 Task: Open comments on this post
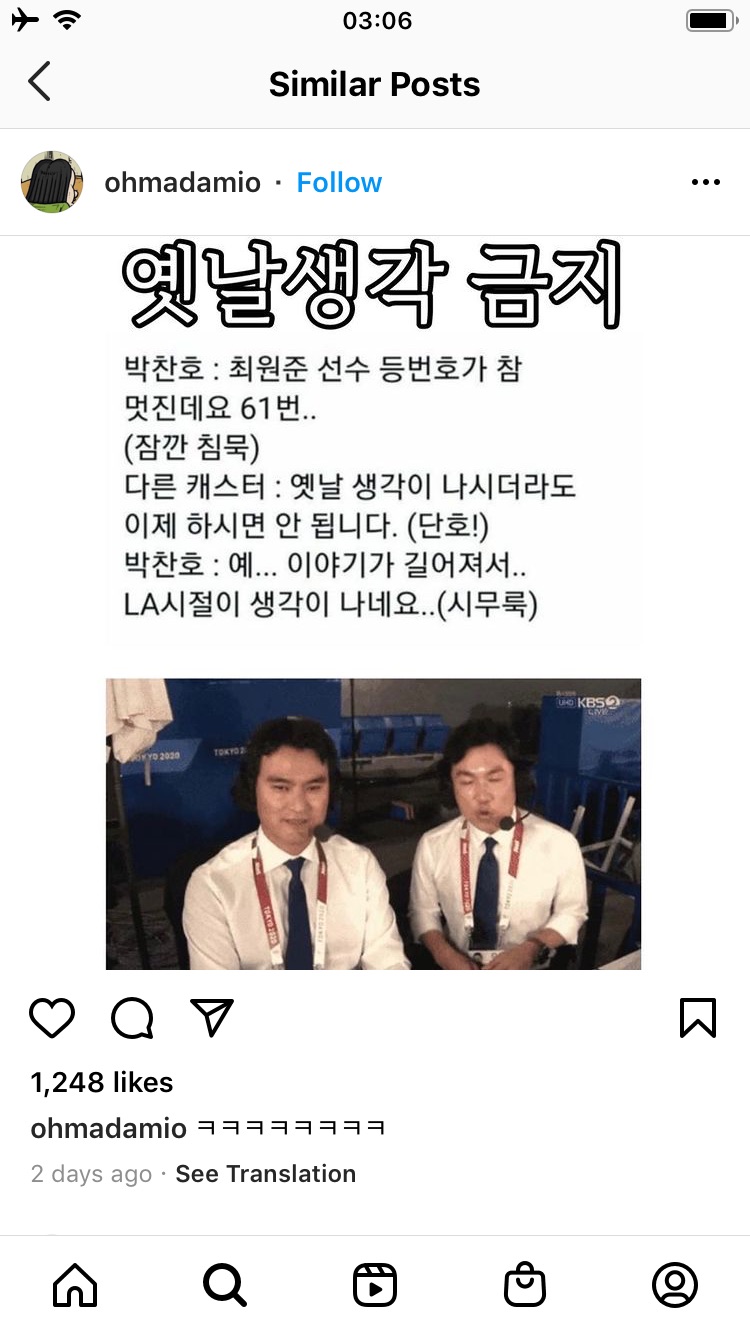[132, 1018]
